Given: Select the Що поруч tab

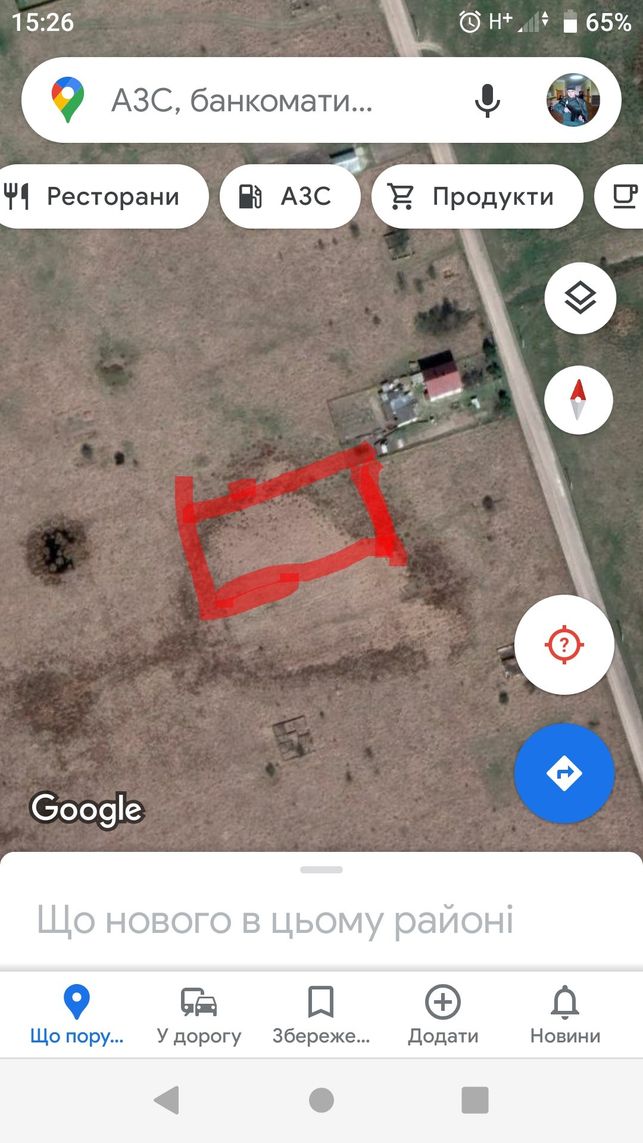Looking at the screenshot, I should (x=77, y=1016).
